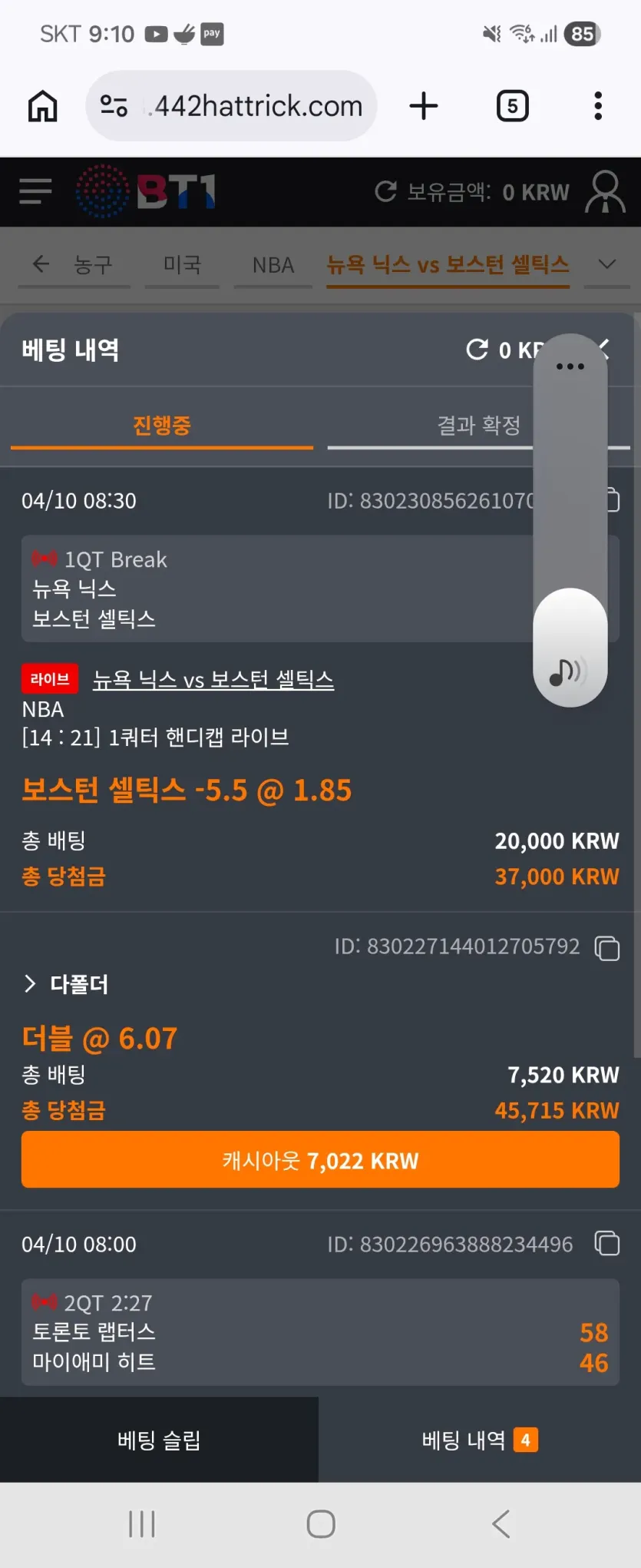Cash out for 7,022 KRW
Image resolution: width=641 pixels, height=1568 pixels.
320,1160
